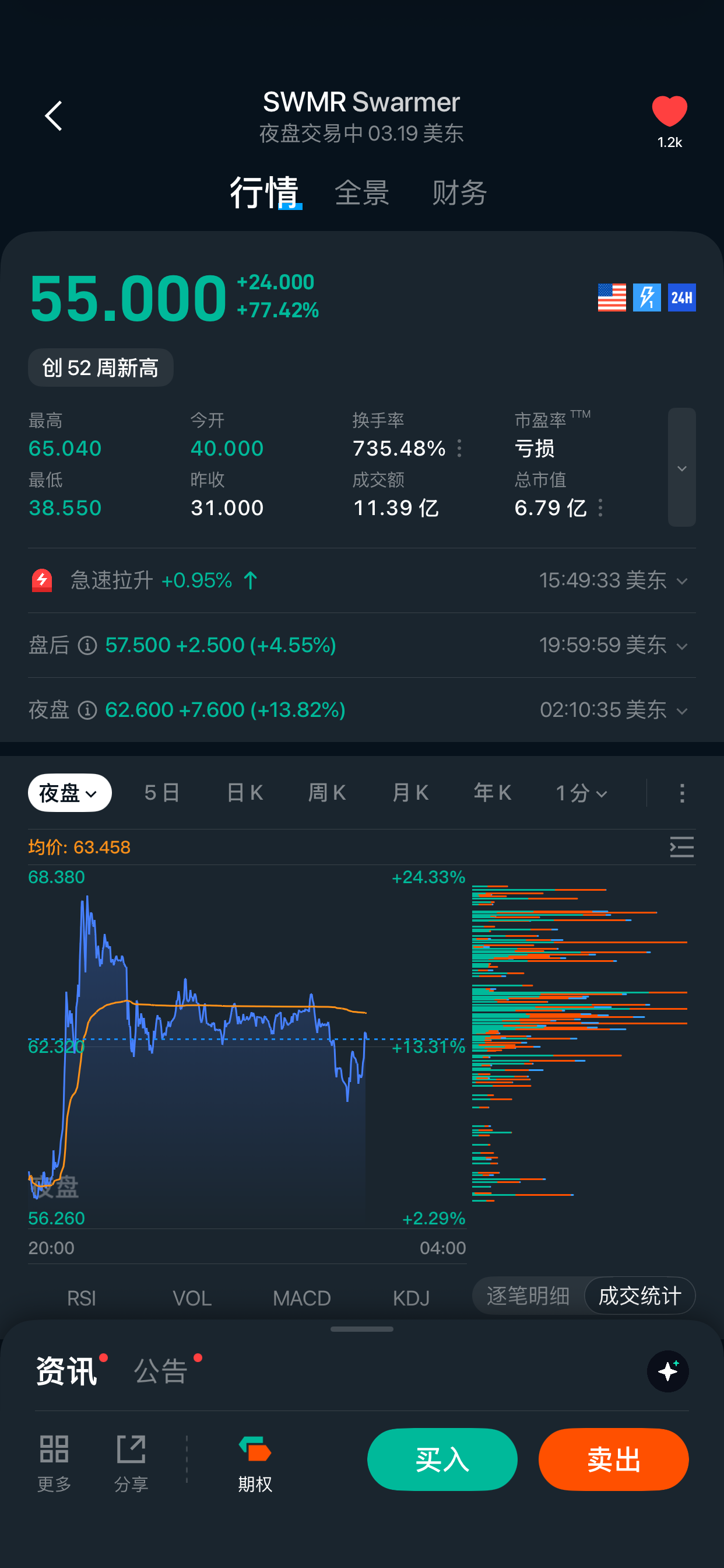Open the chart's three-dot options menu

682,793
